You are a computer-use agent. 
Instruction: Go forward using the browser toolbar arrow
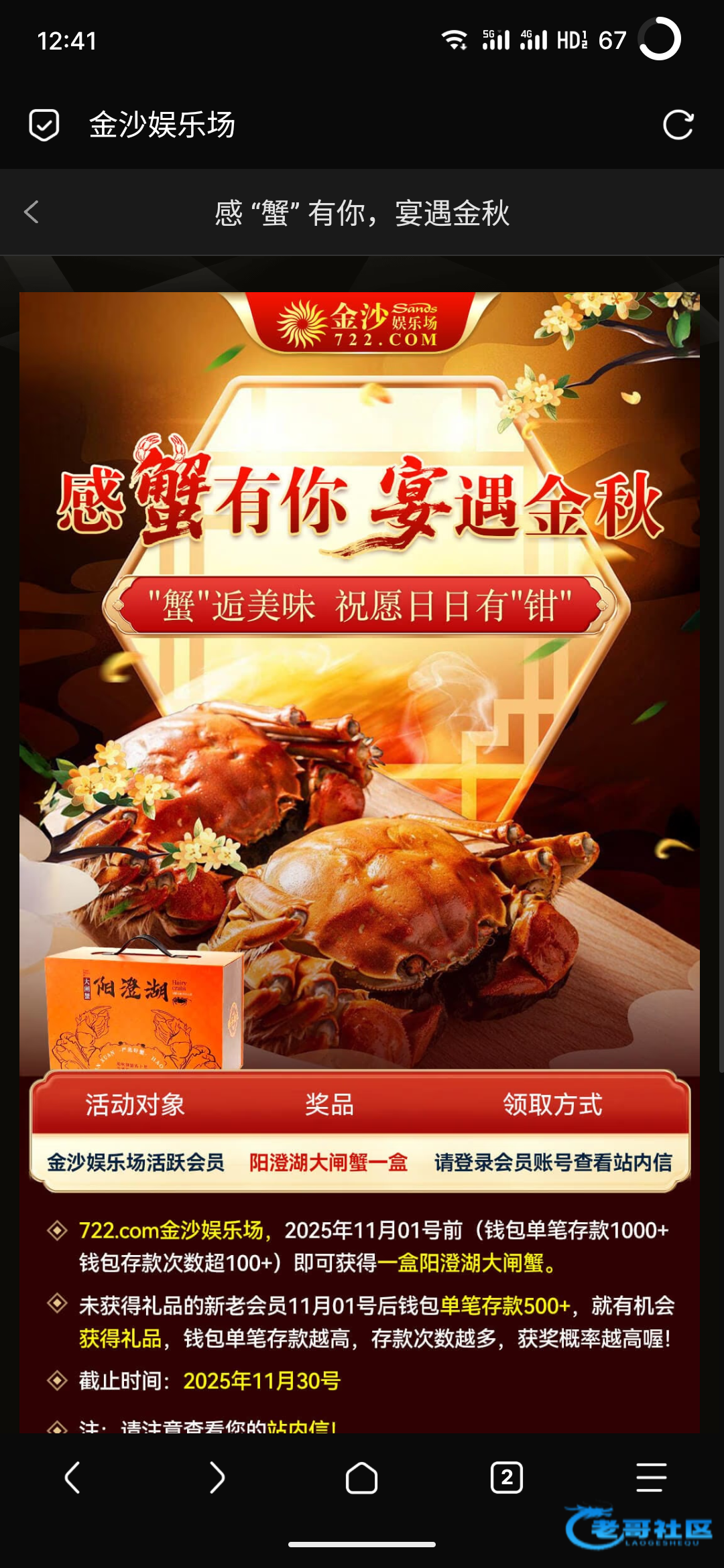click(217, 1478)
